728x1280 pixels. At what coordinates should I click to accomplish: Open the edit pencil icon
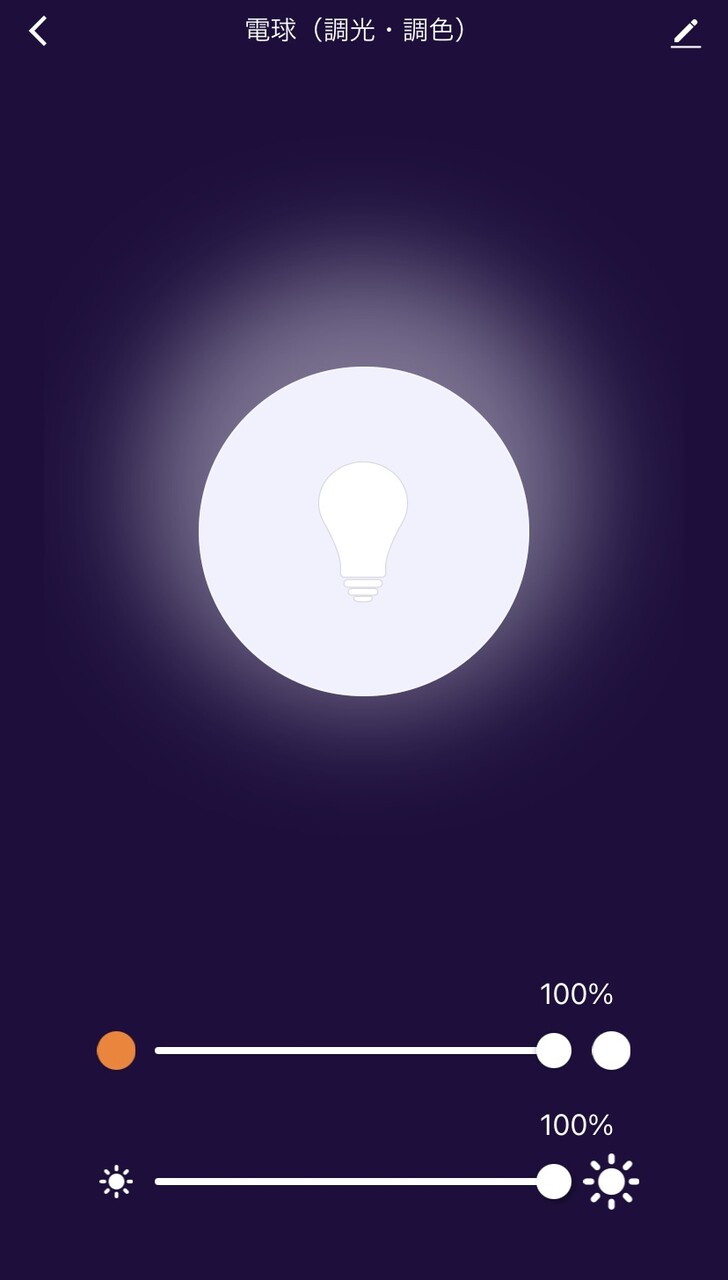pos(686,32)
